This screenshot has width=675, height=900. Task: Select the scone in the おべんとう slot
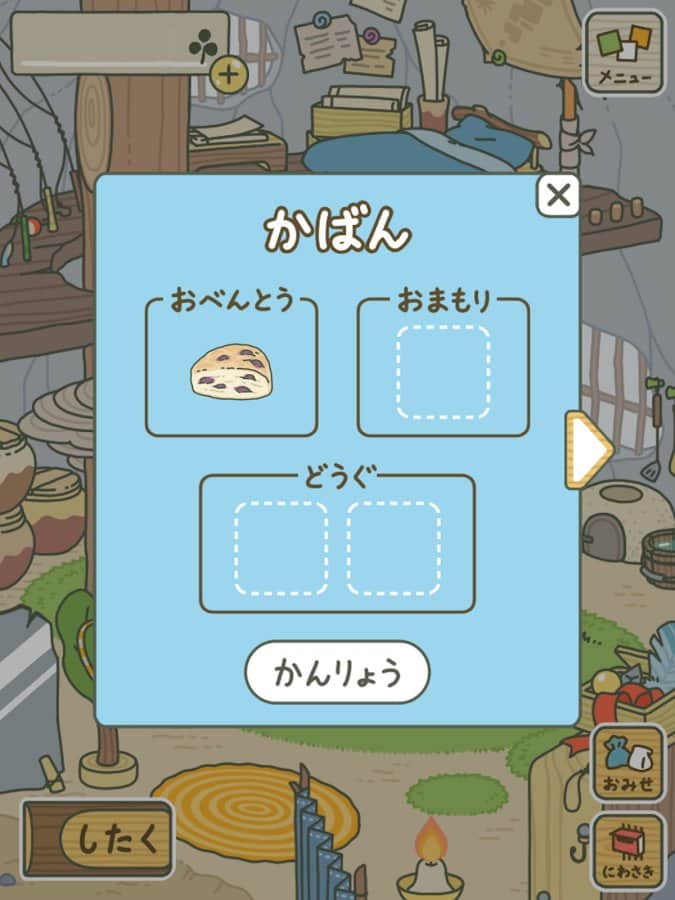pyautogui.click(x=232, y=372)
